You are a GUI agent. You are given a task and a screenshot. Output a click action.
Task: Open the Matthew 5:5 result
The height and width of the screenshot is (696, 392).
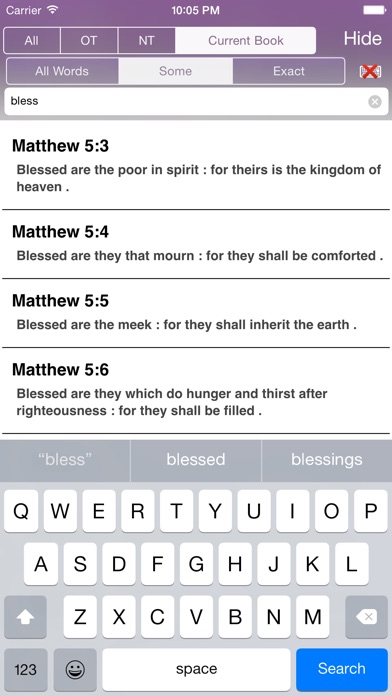click(x=196, y=313)
